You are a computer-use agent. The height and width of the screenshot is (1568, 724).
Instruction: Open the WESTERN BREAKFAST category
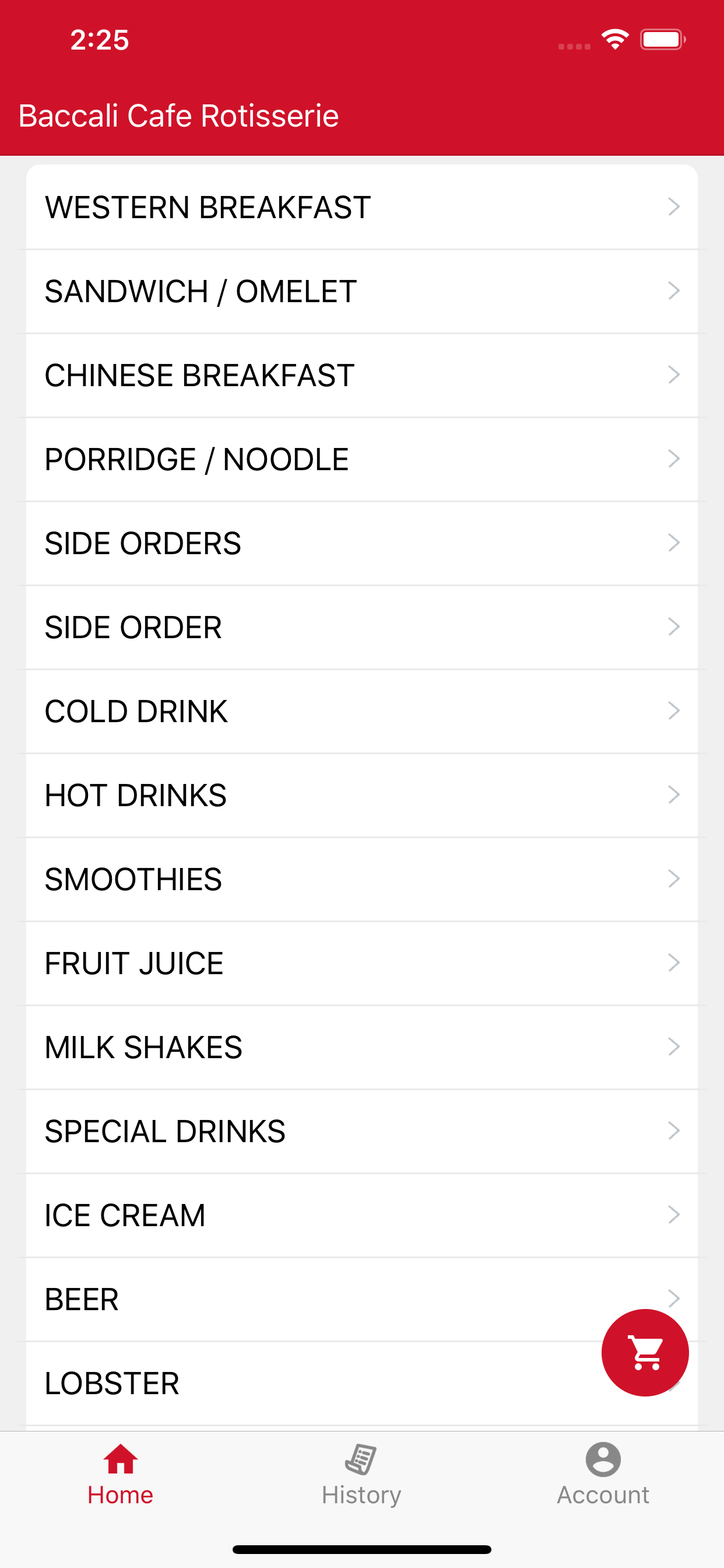coord(362,207)
